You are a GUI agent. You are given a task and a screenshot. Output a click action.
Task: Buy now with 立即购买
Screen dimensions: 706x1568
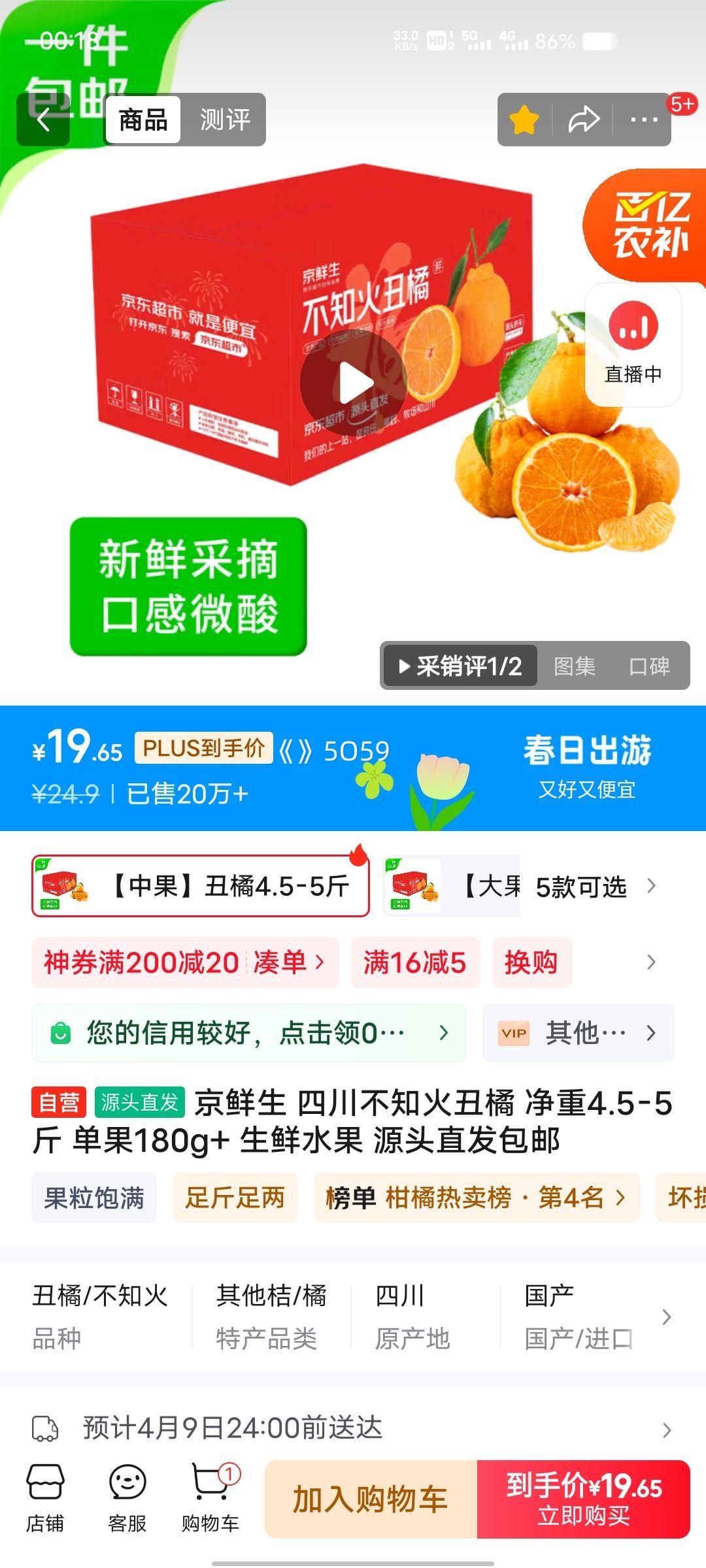point(584,1499)
